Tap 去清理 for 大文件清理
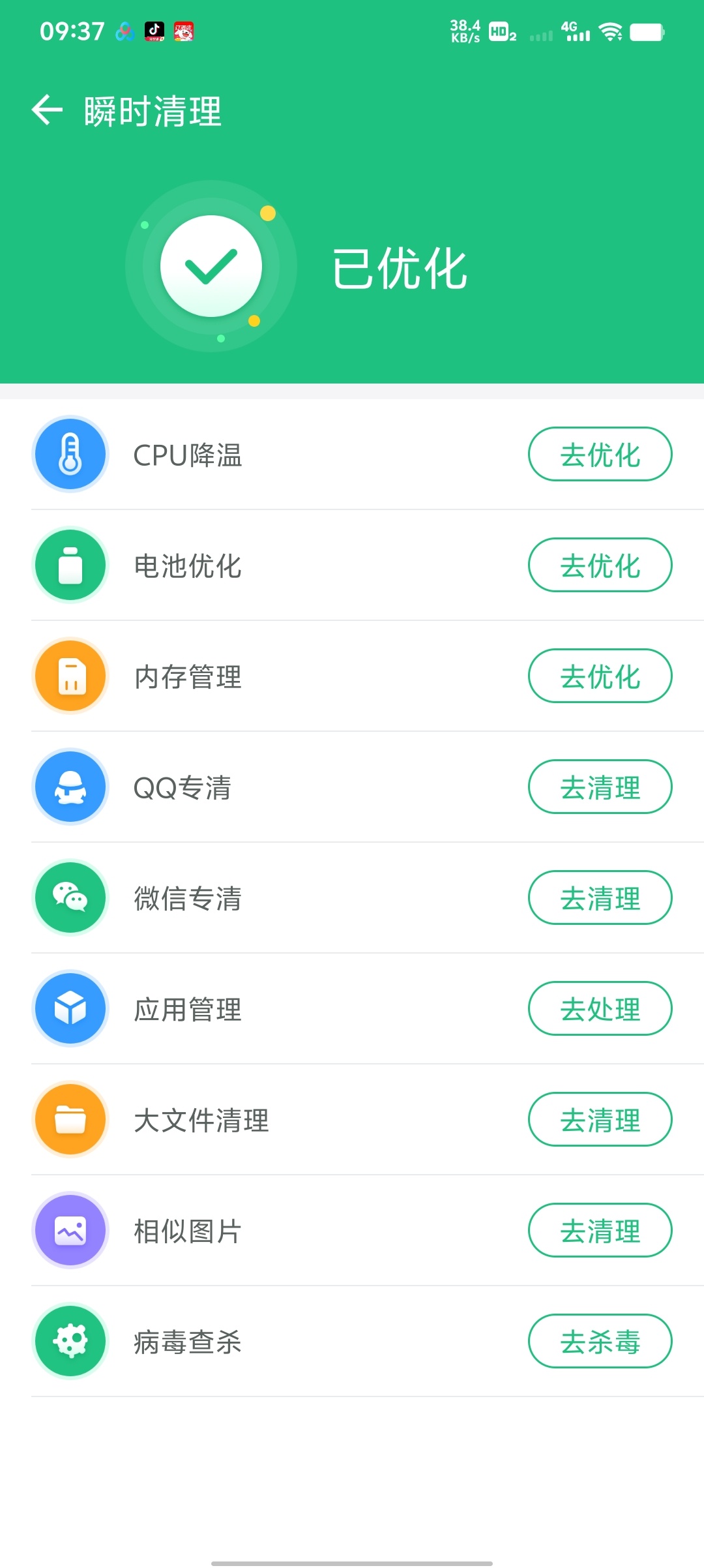The width and height of the screenshot is (704, 1568). tap(600, 1119)
